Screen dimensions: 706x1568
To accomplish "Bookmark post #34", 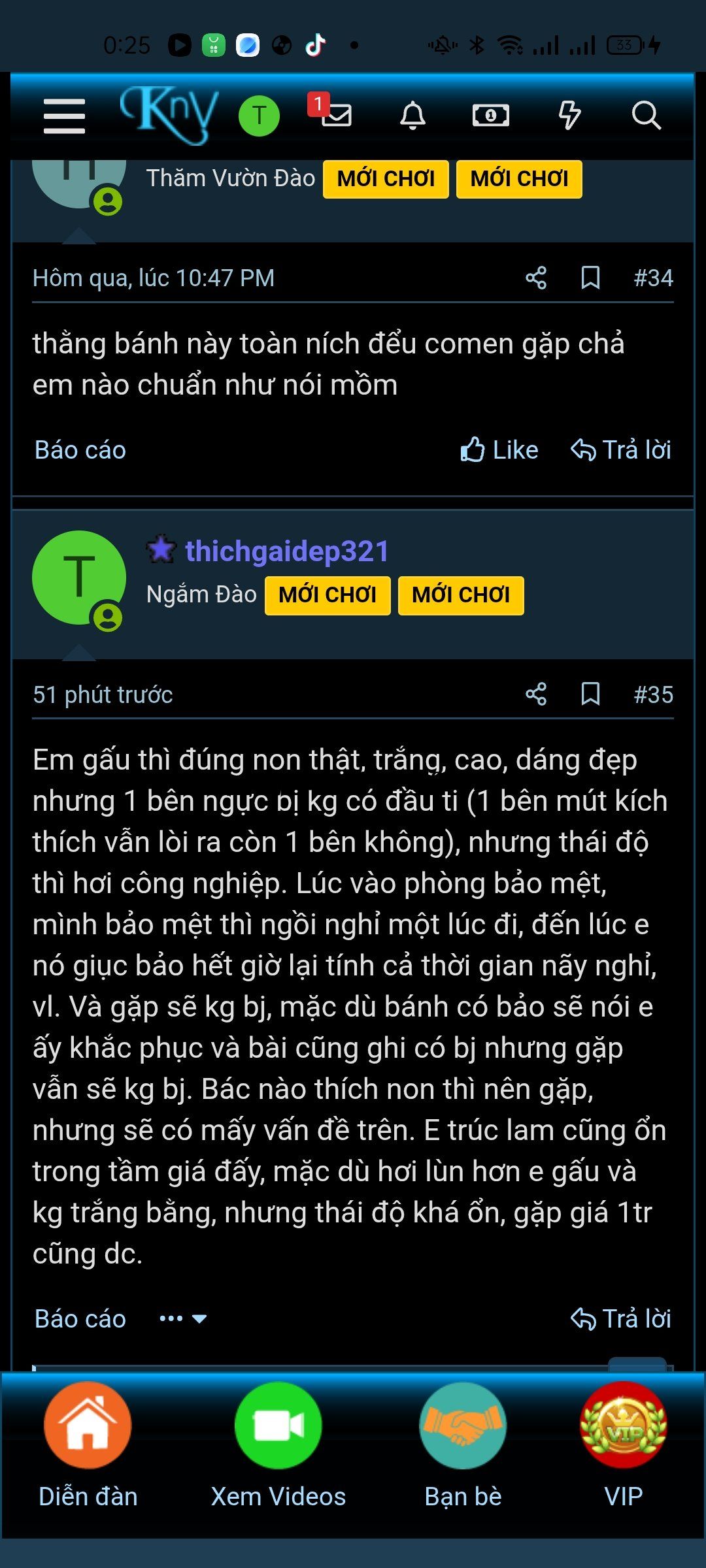I will (x=590, y=278).
